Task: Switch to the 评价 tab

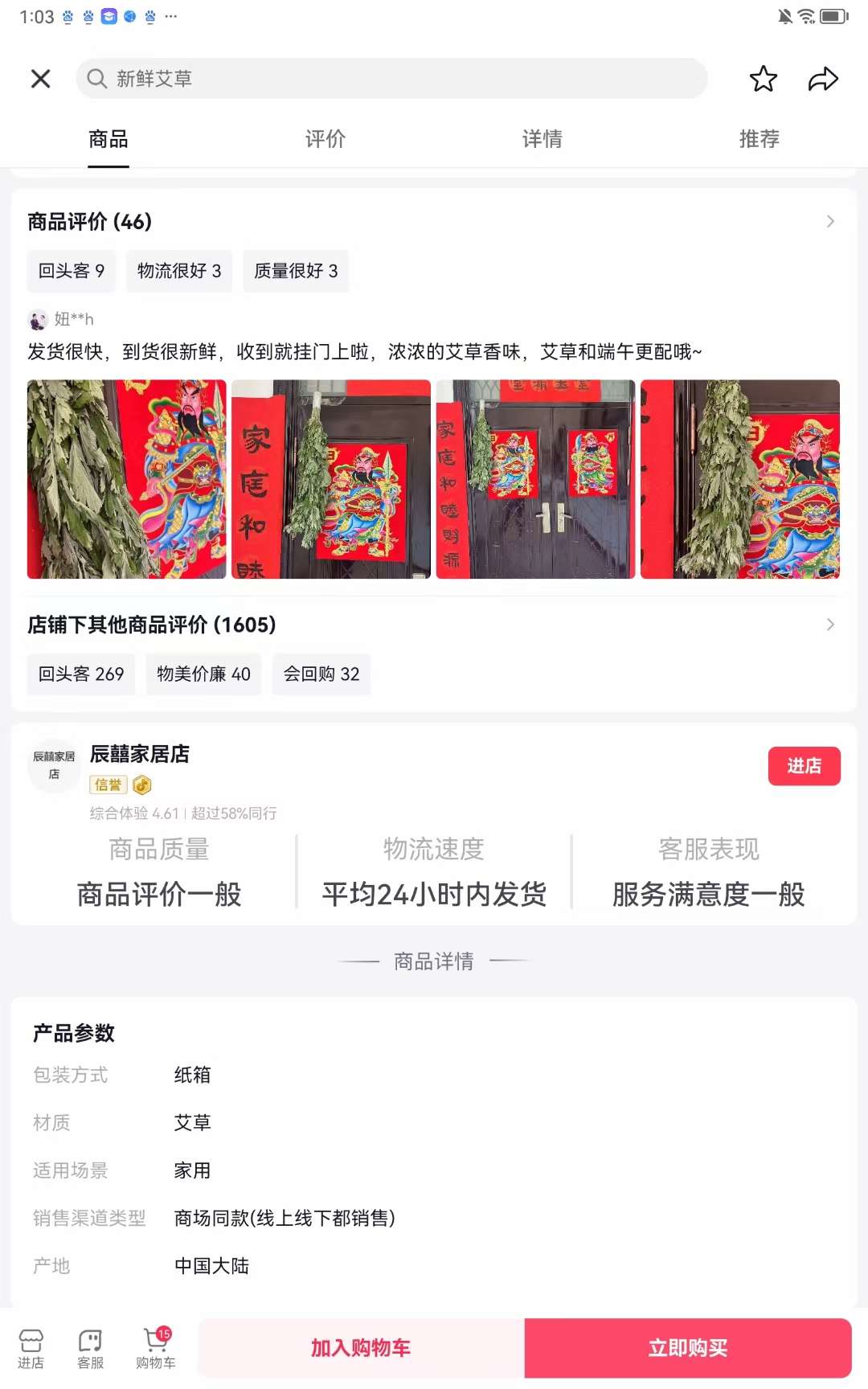Action: coord(325,139)
